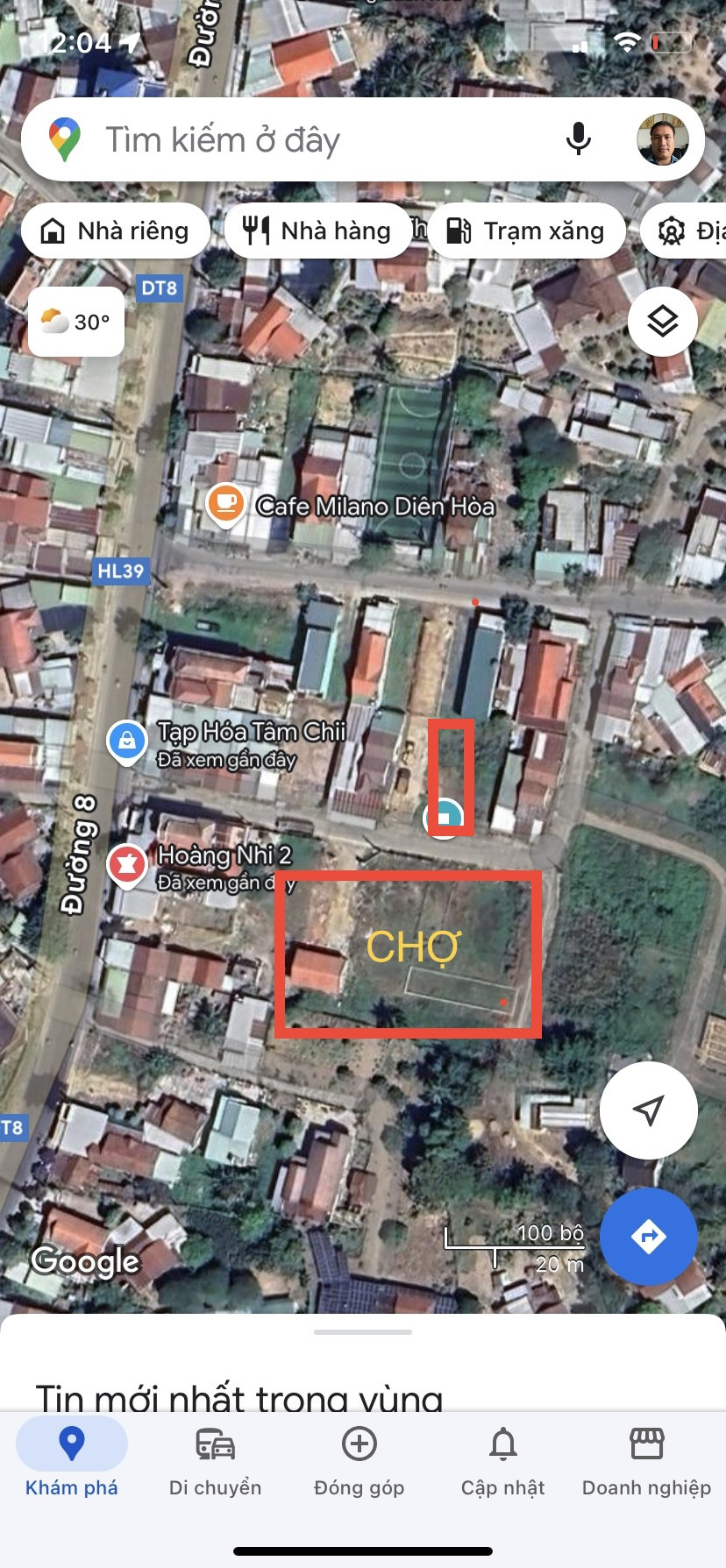This screenshot has height=1568, width=726.
Task: Check the 30° weather widget
Action: click(75, 322)
